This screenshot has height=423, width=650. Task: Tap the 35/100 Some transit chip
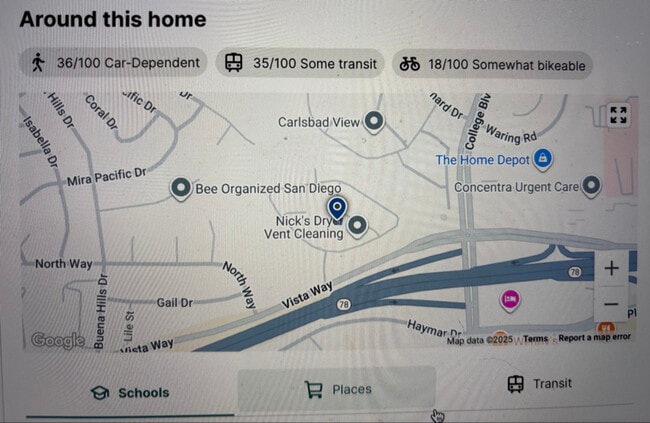click(x=301, y=64)
